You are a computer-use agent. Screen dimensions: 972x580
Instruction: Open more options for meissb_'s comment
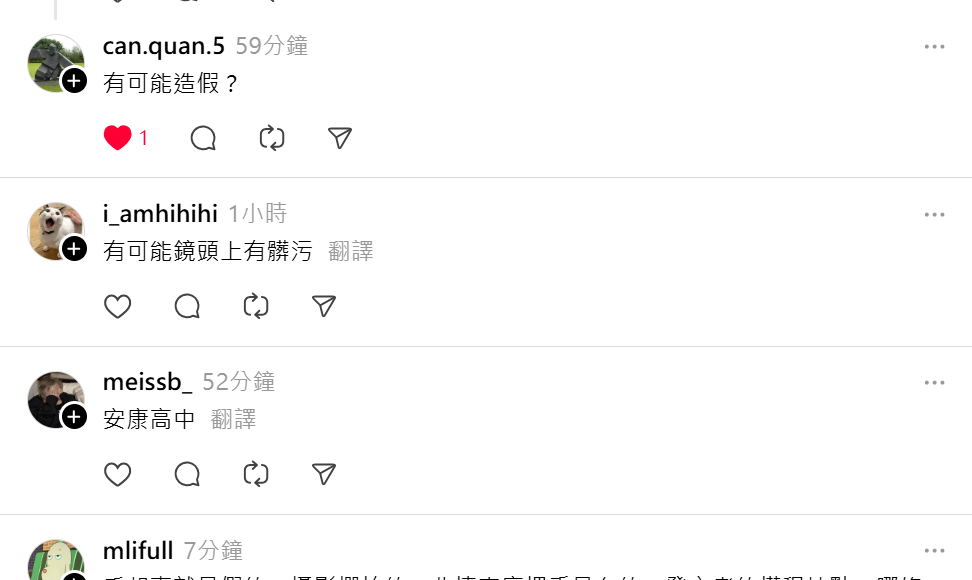click(x=934, y=383)
